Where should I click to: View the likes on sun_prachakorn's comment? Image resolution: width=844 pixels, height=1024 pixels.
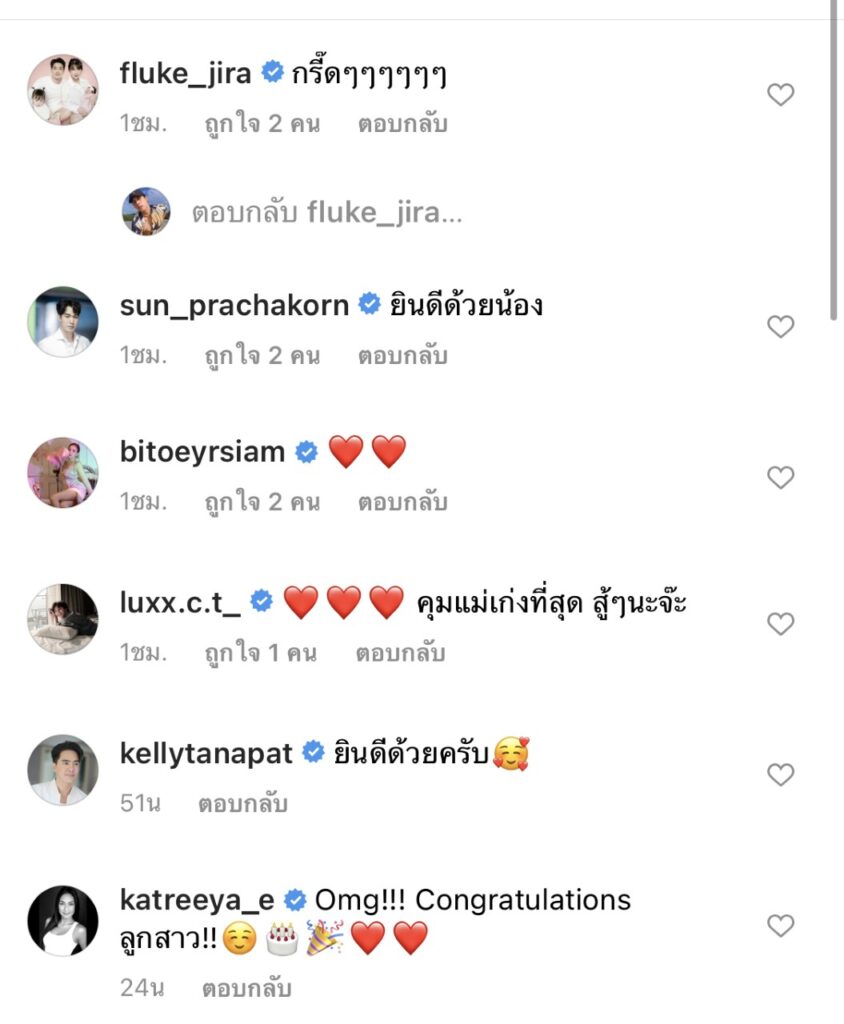coord(261,356)
